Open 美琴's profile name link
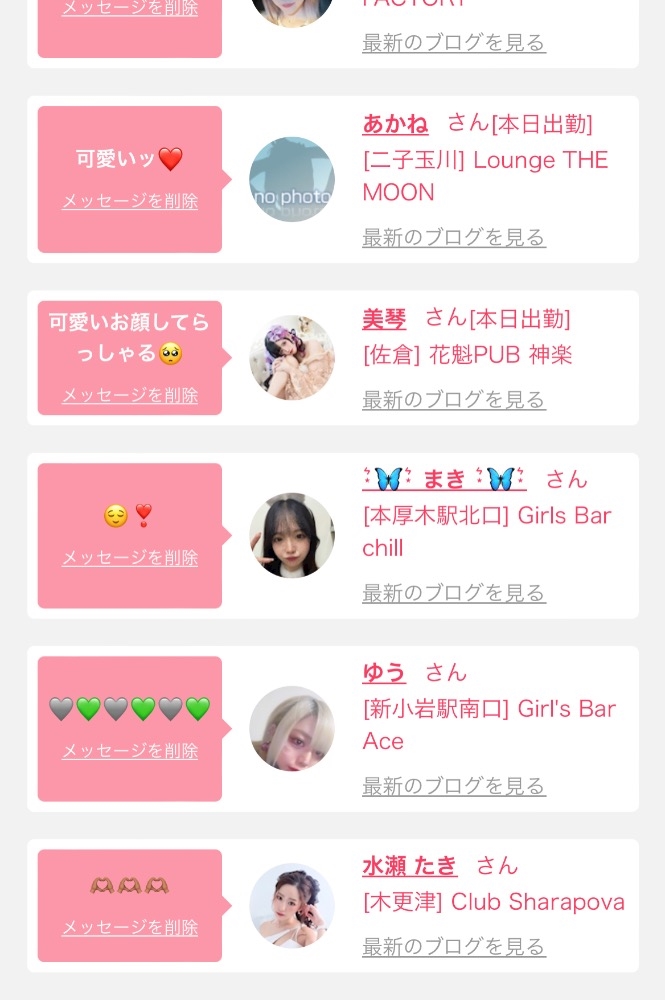The width and height of the screenshot is (665, 1000). (384, 318)
